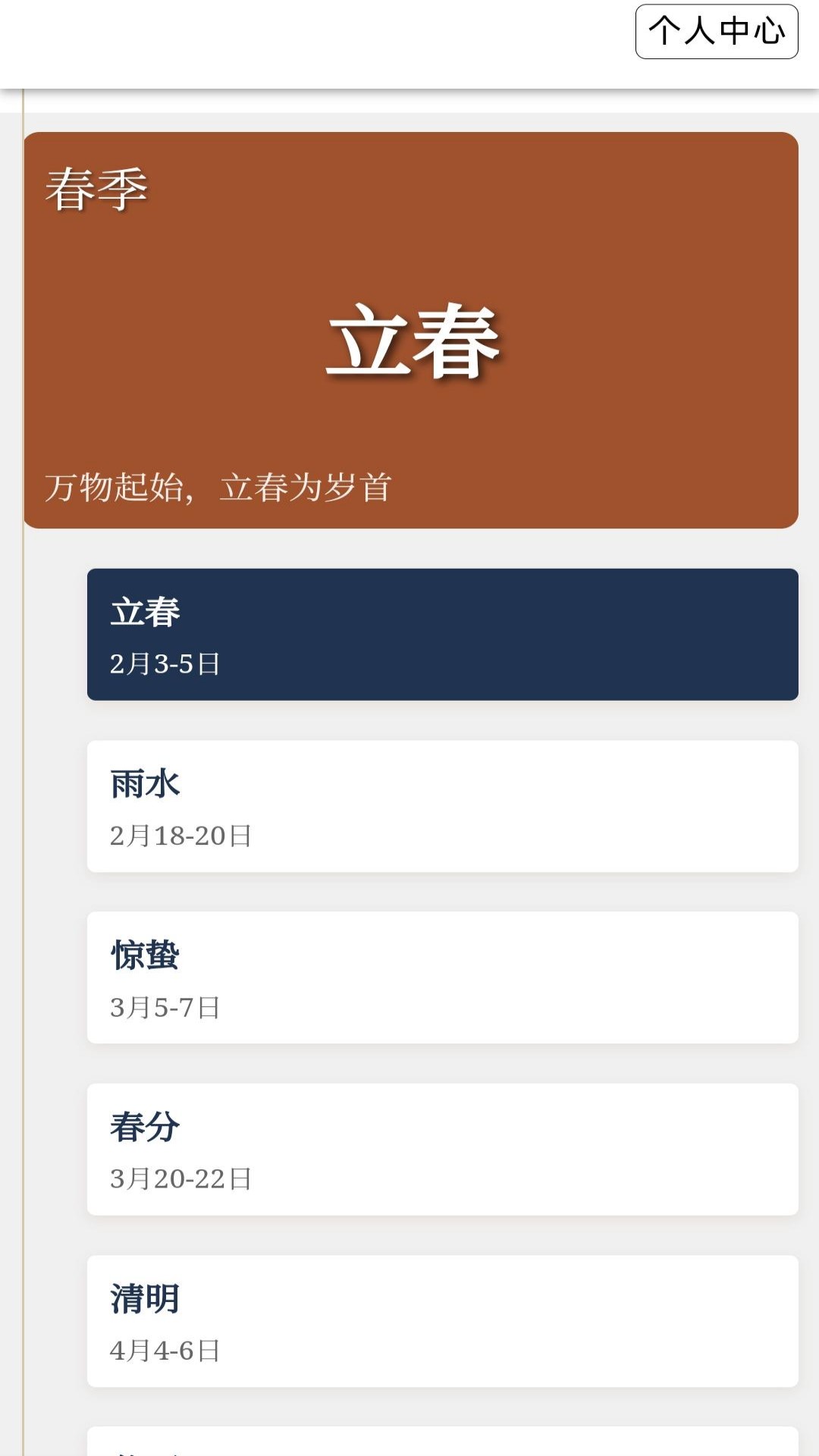Open the 个人中心 personal center button
Viewport: 819px width, 1456px height.
click(717, 30)
